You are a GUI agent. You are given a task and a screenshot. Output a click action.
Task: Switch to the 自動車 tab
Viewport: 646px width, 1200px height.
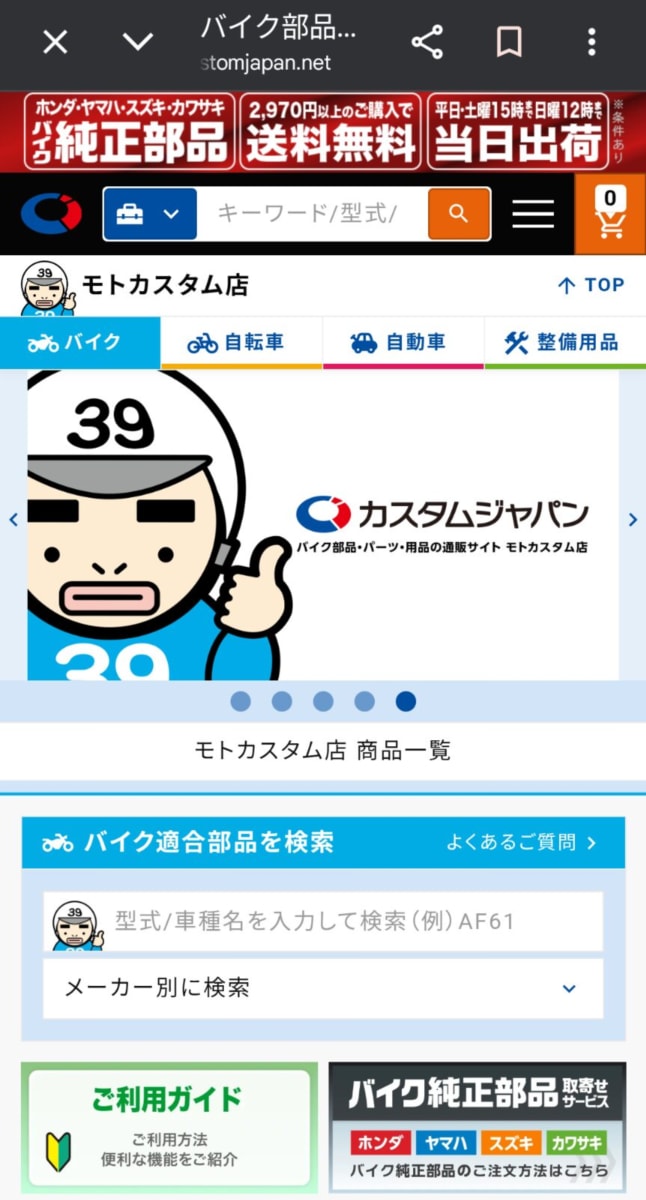403,343
